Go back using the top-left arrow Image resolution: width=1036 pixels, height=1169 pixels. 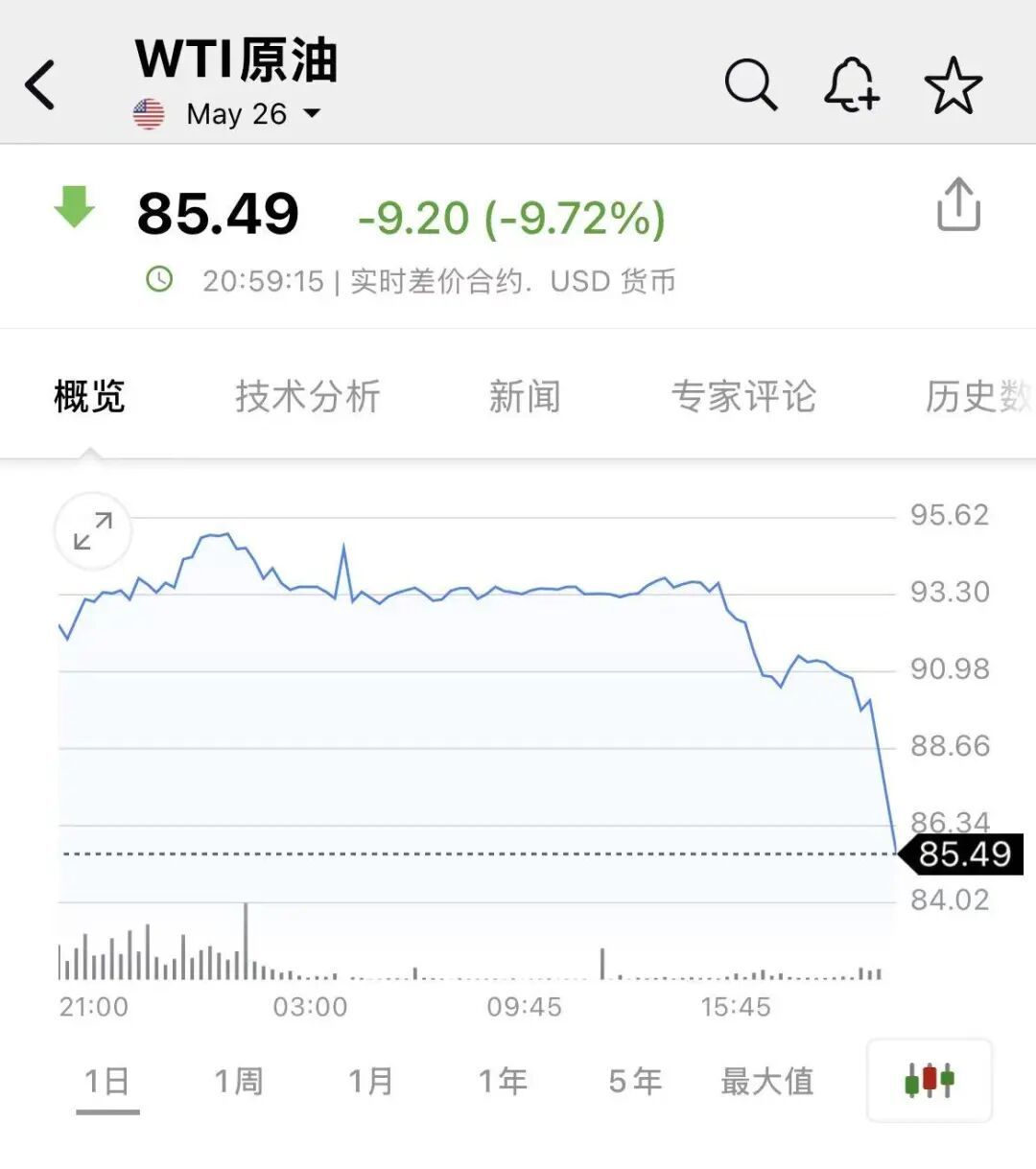[40, 84]
